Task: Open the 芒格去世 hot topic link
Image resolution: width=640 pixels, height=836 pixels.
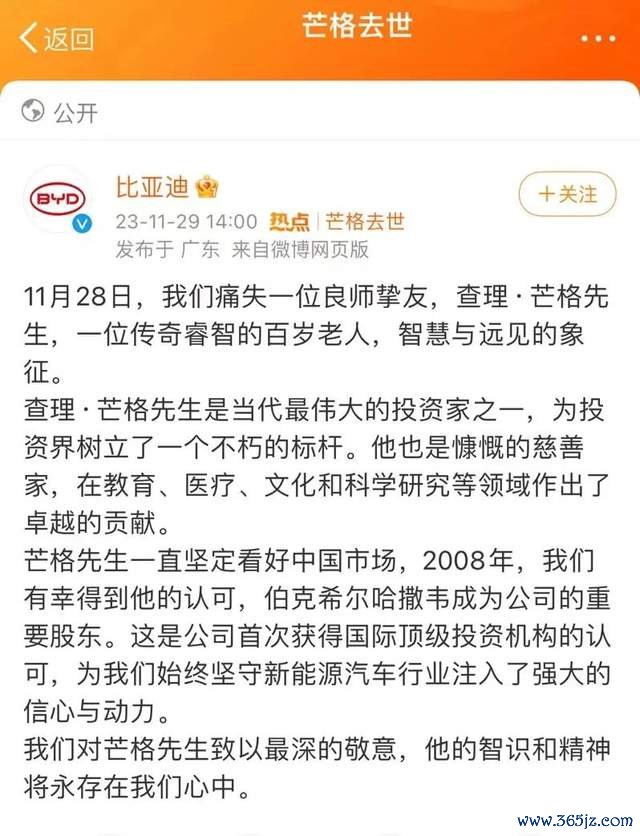Action: point(365,221)
